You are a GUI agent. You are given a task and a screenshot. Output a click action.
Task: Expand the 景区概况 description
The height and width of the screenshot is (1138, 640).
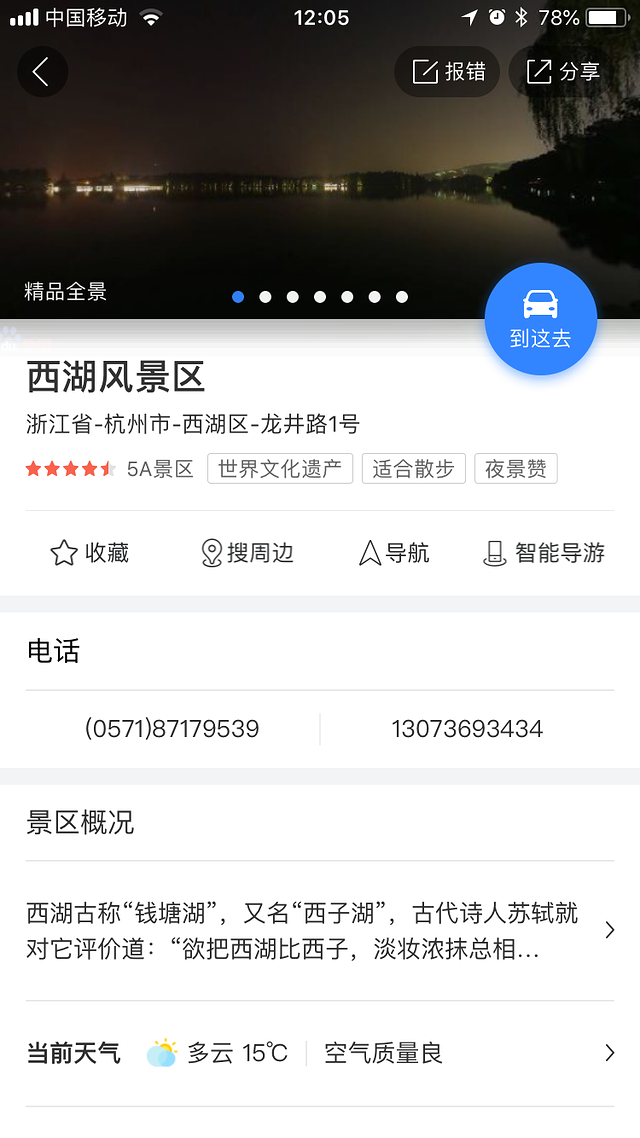tap(320, 930)
